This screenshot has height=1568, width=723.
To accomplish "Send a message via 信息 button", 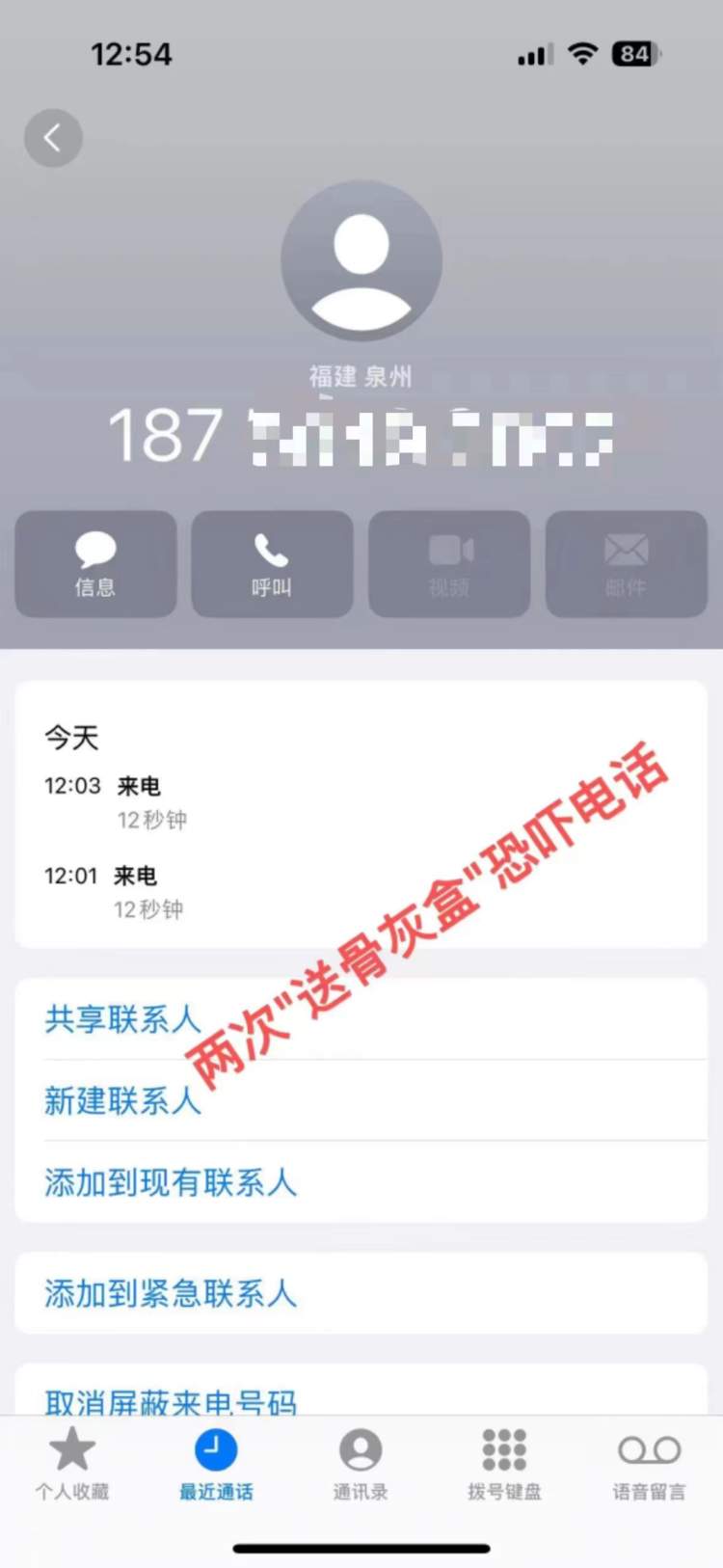I will (95, 564).
